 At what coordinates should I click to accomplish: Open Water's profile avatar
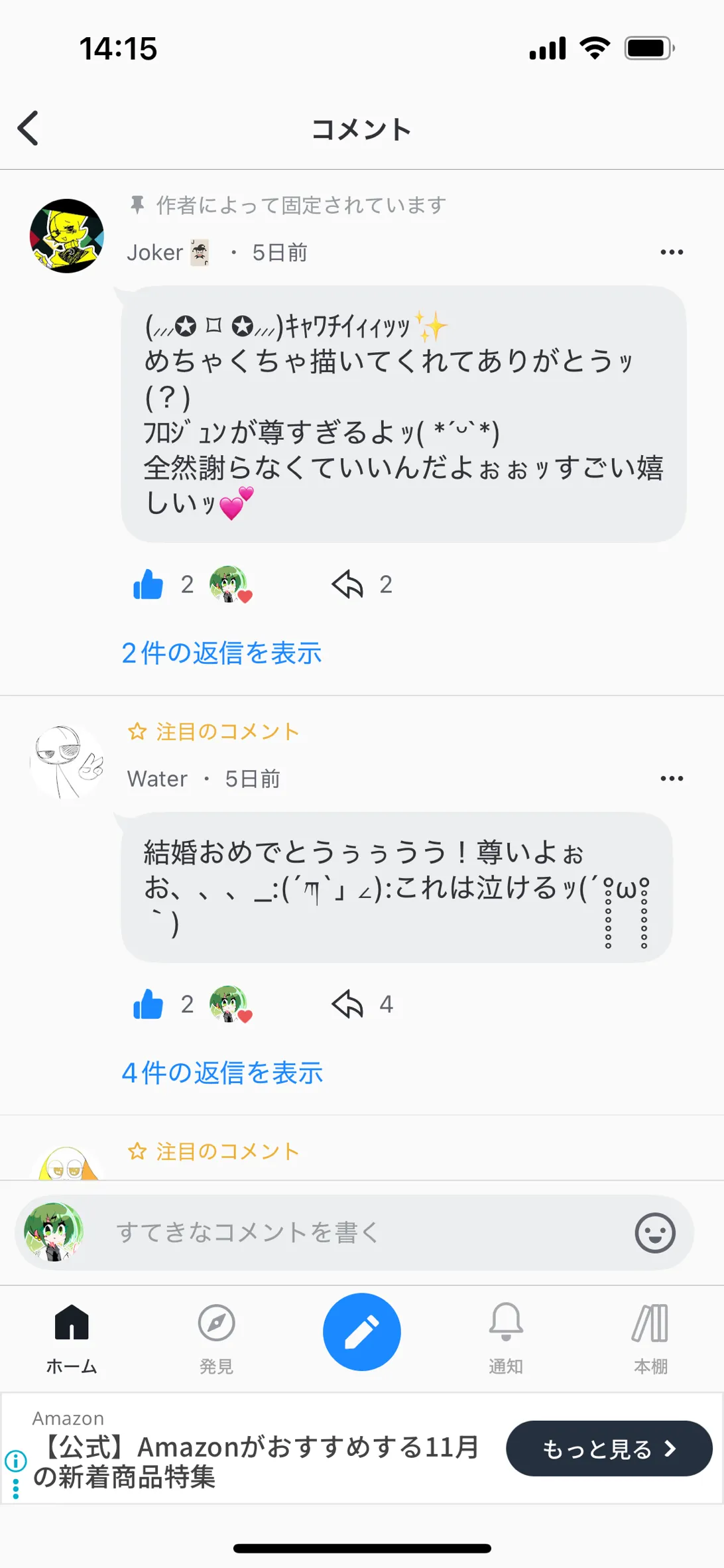click(67, 762)
